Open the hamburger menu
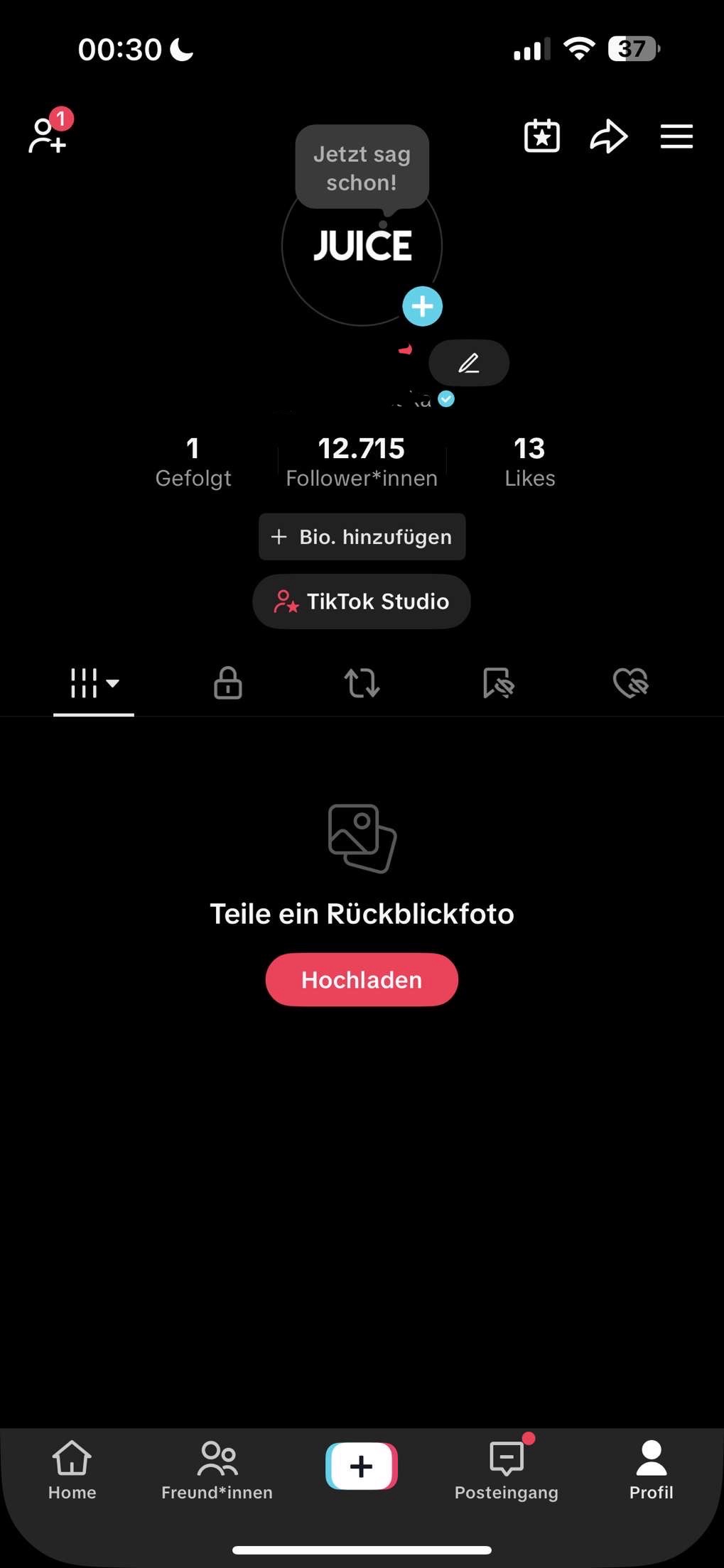724x1568 pixels. pos(676,136)
